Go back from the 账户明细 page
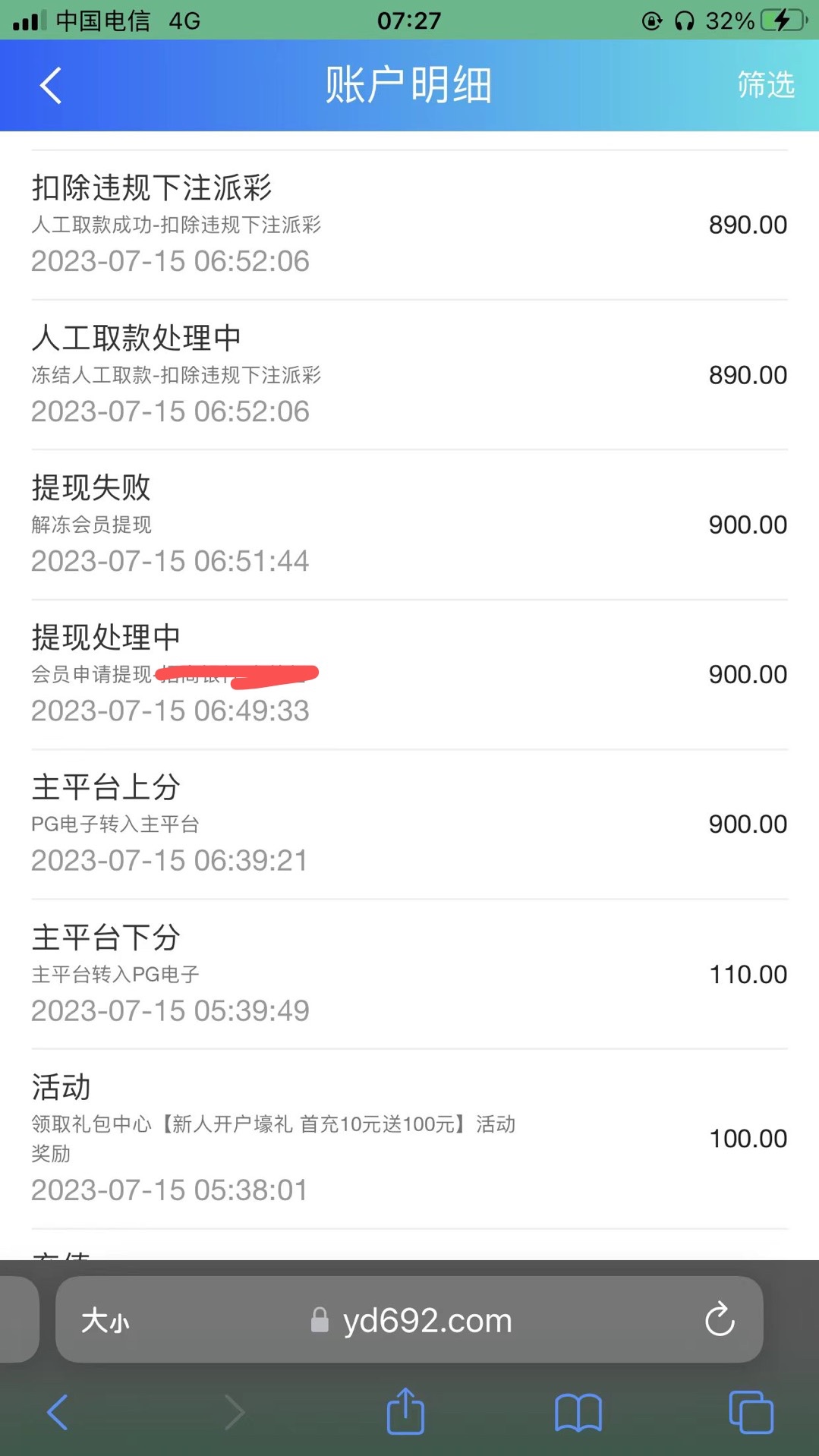The height and width of the screenshot is (1456, 819). click(50, 85)
